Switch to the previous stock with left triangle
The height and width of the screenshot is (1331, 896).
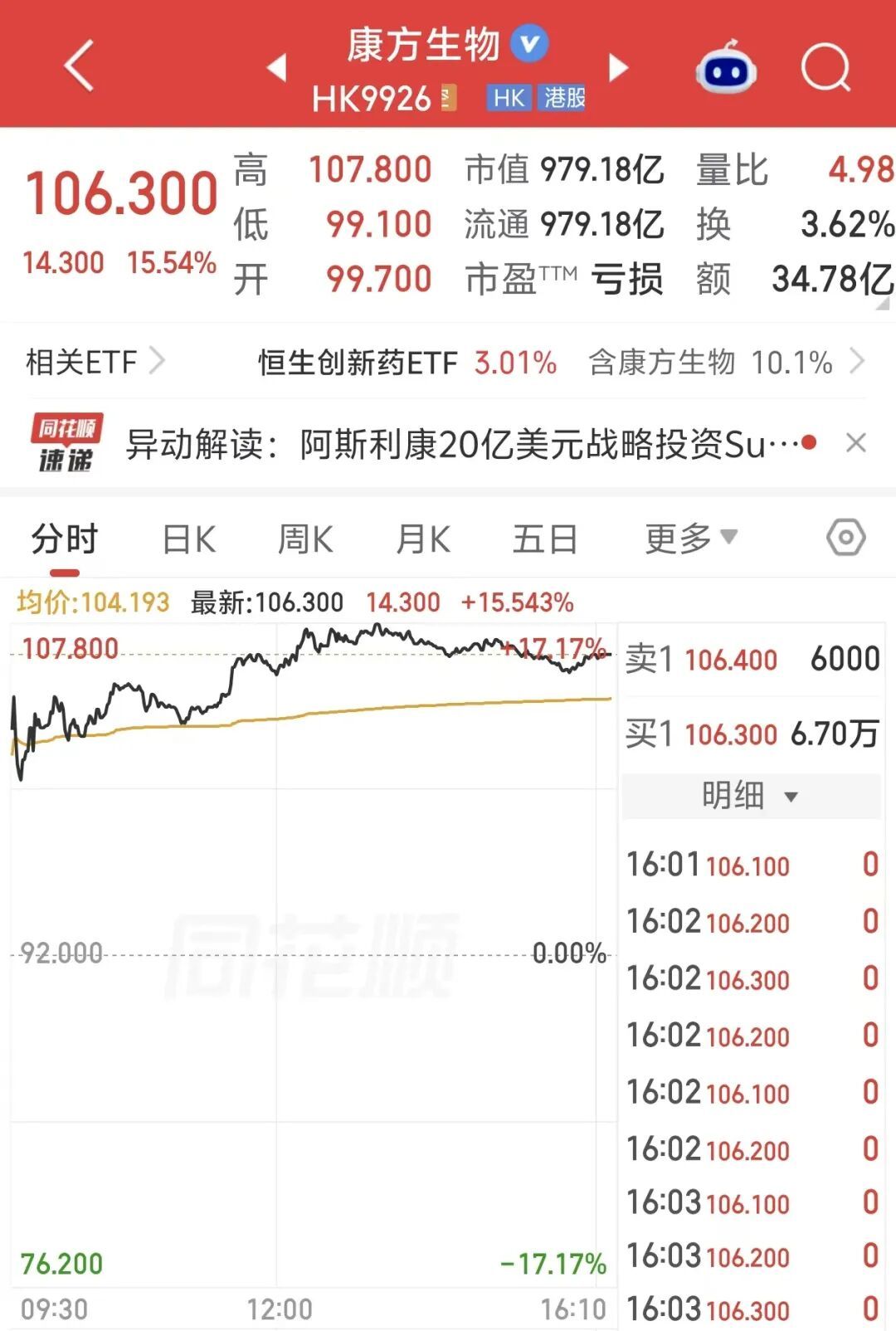(277, 67)
